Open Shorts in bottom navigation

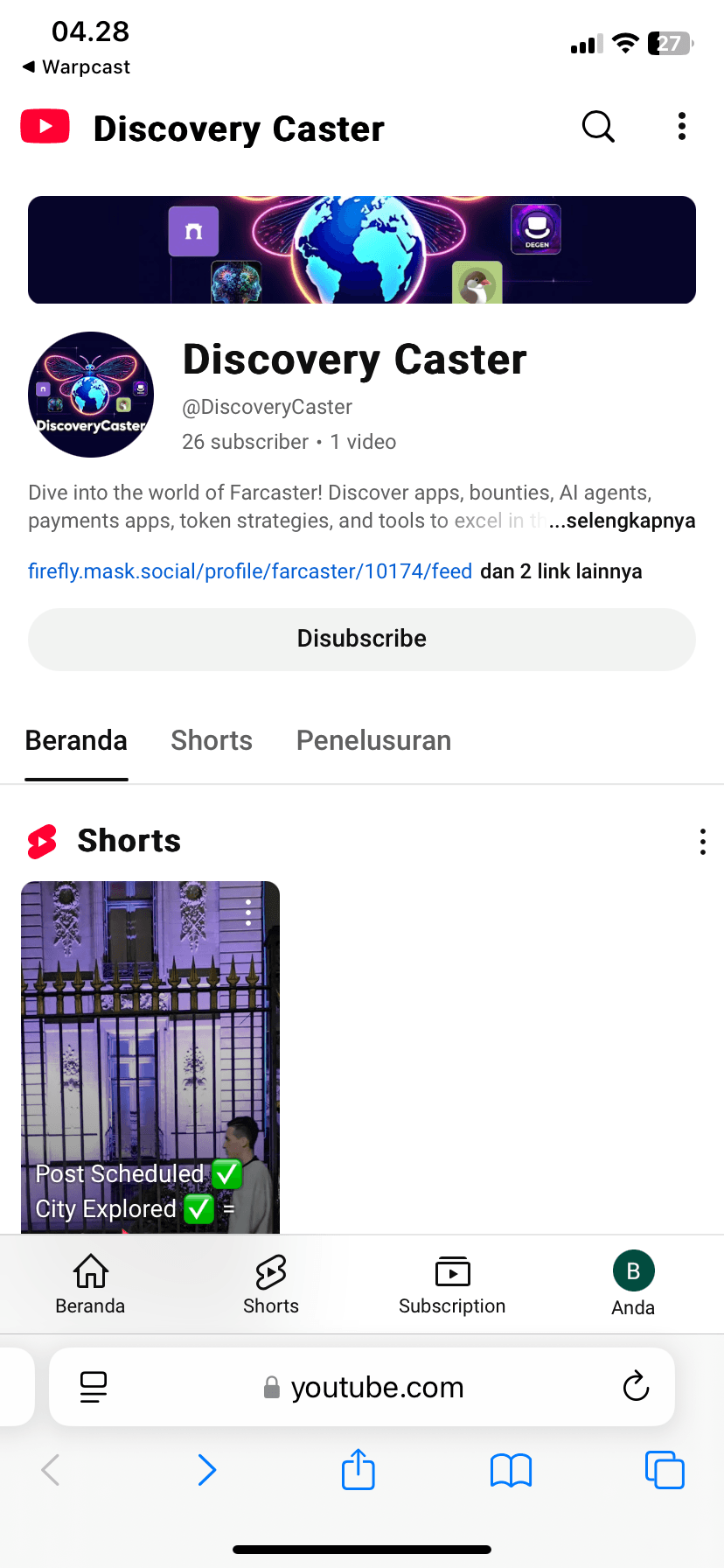tap(271, 1284)
